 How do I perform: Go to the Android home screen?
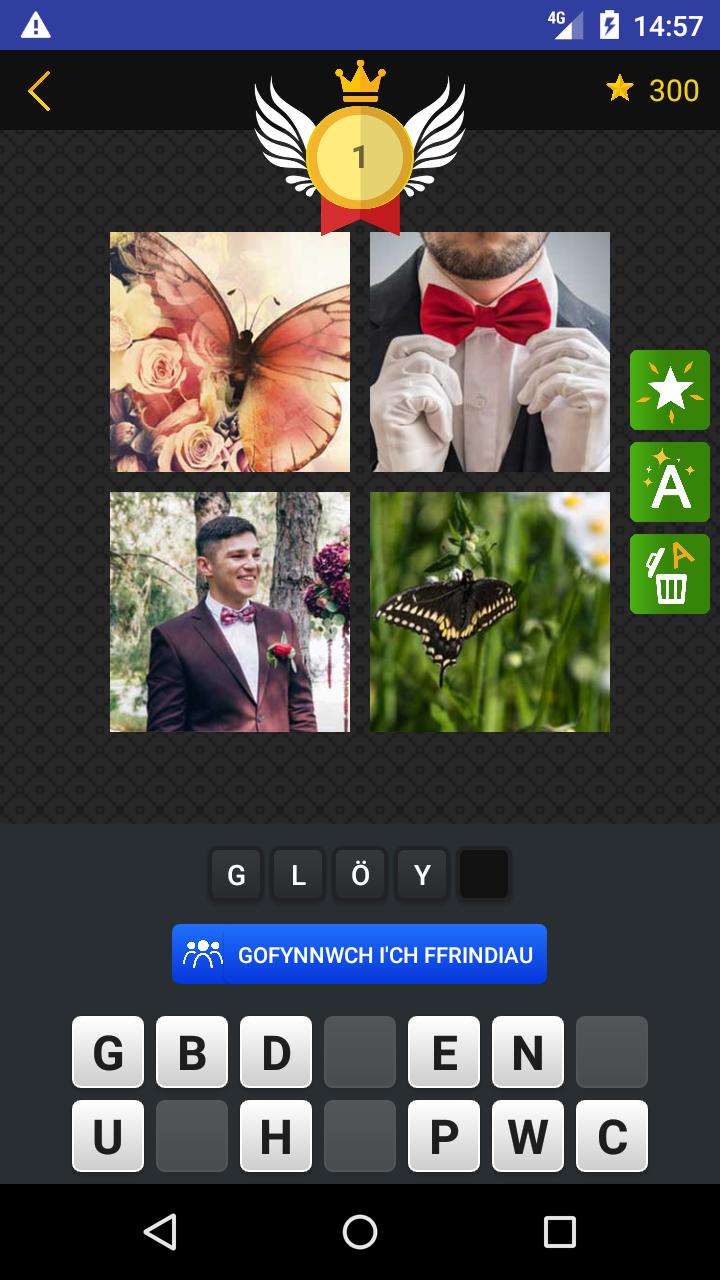360,1232
